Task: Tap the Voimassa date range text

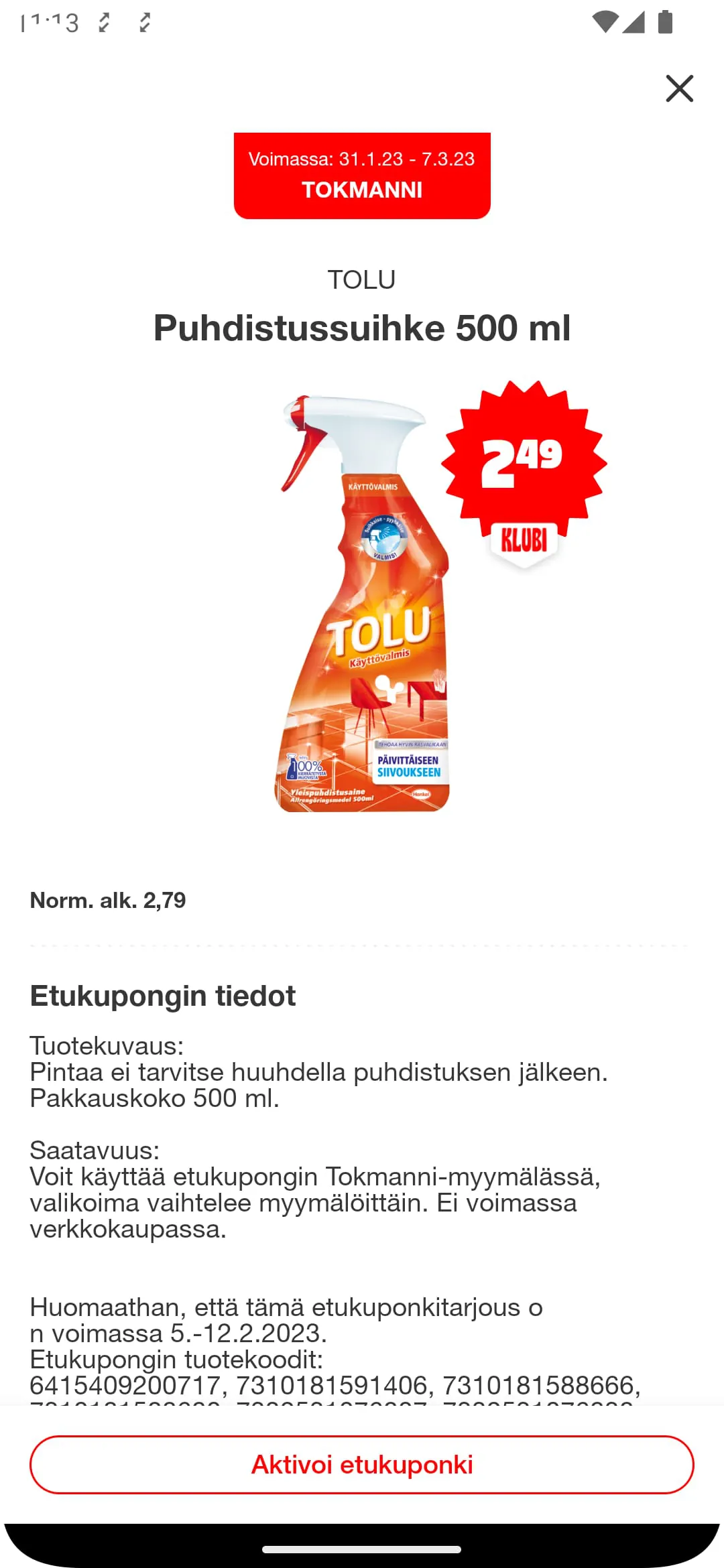Action: (362, 159)
